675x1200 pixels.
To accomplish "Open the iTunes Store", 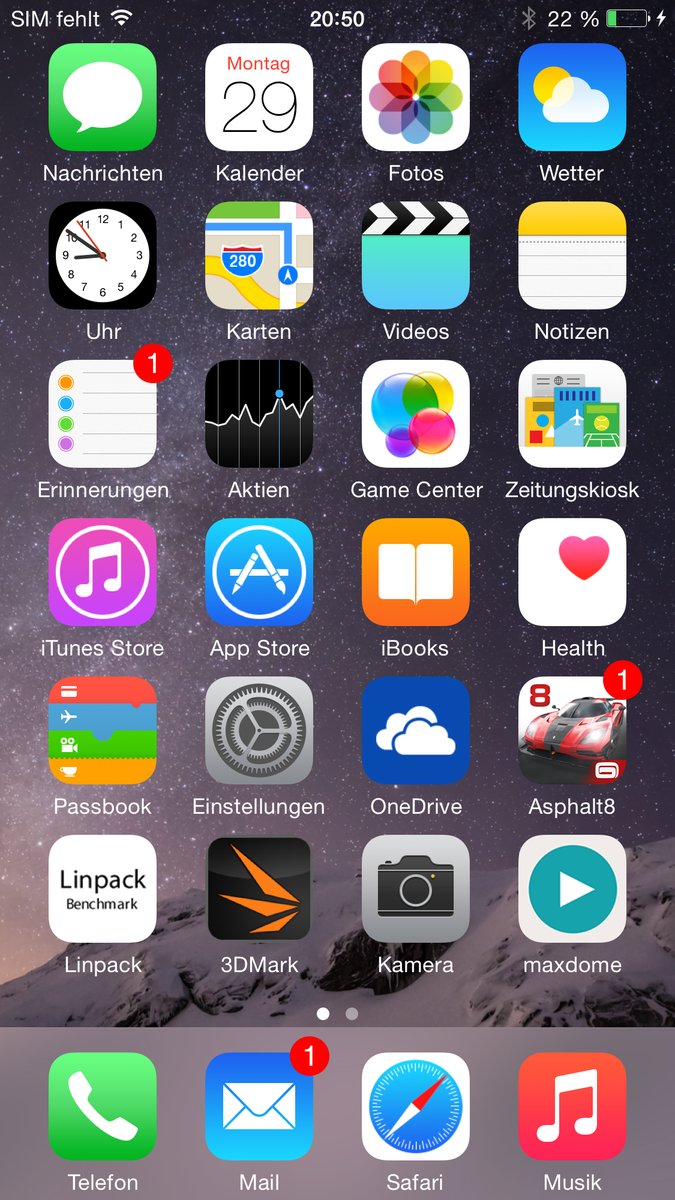I will point(103,572).
